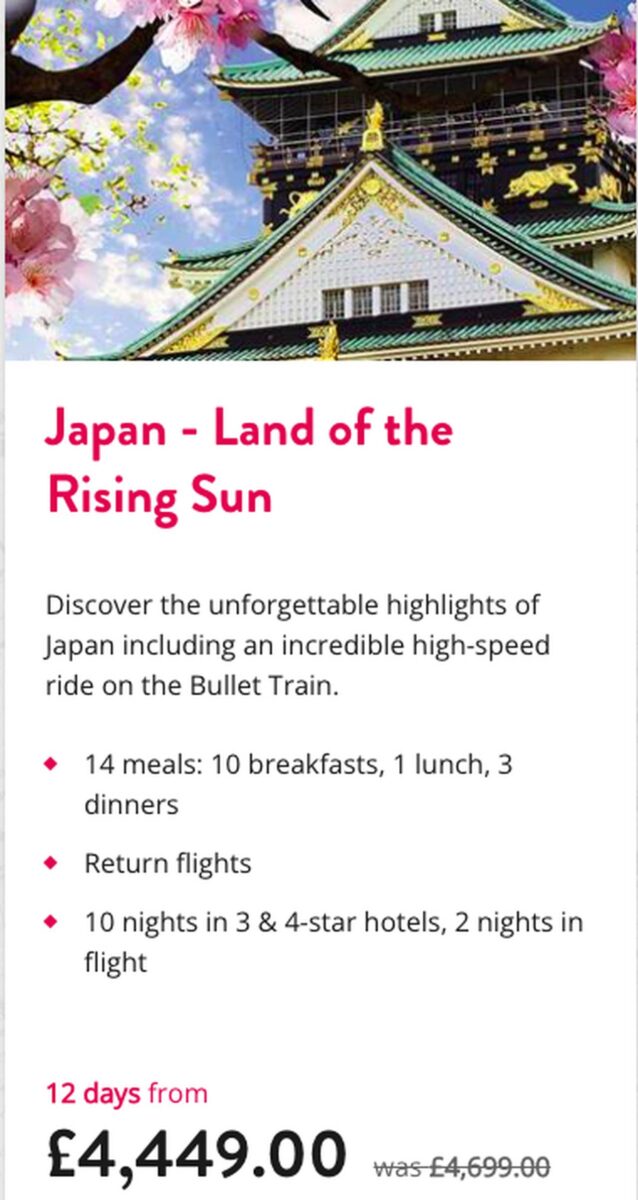
Task: View the Japan castle tour photo
Action: click(x=320, y=180)
